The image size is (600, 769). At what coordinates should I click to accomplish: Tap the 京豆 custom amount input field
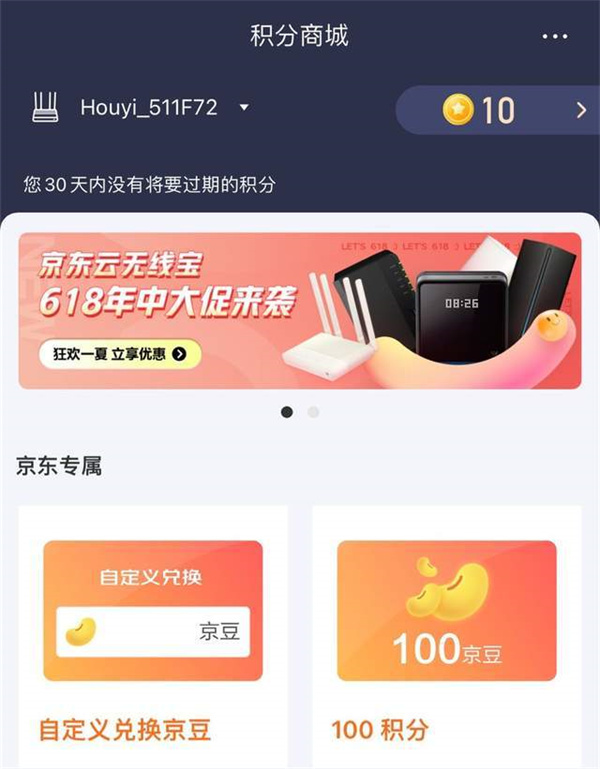(153, 632)
